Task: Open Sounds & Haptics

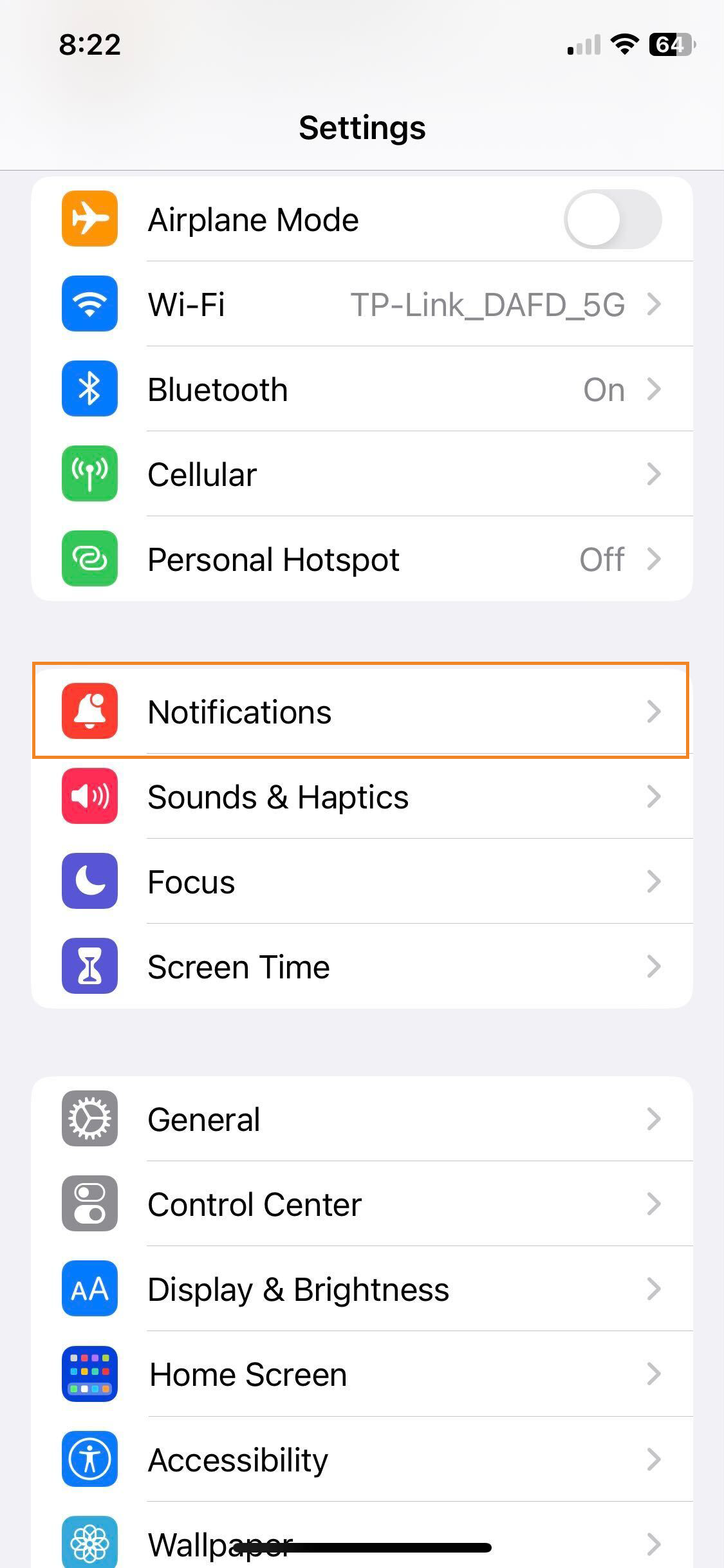Action: tap(362, 797)
